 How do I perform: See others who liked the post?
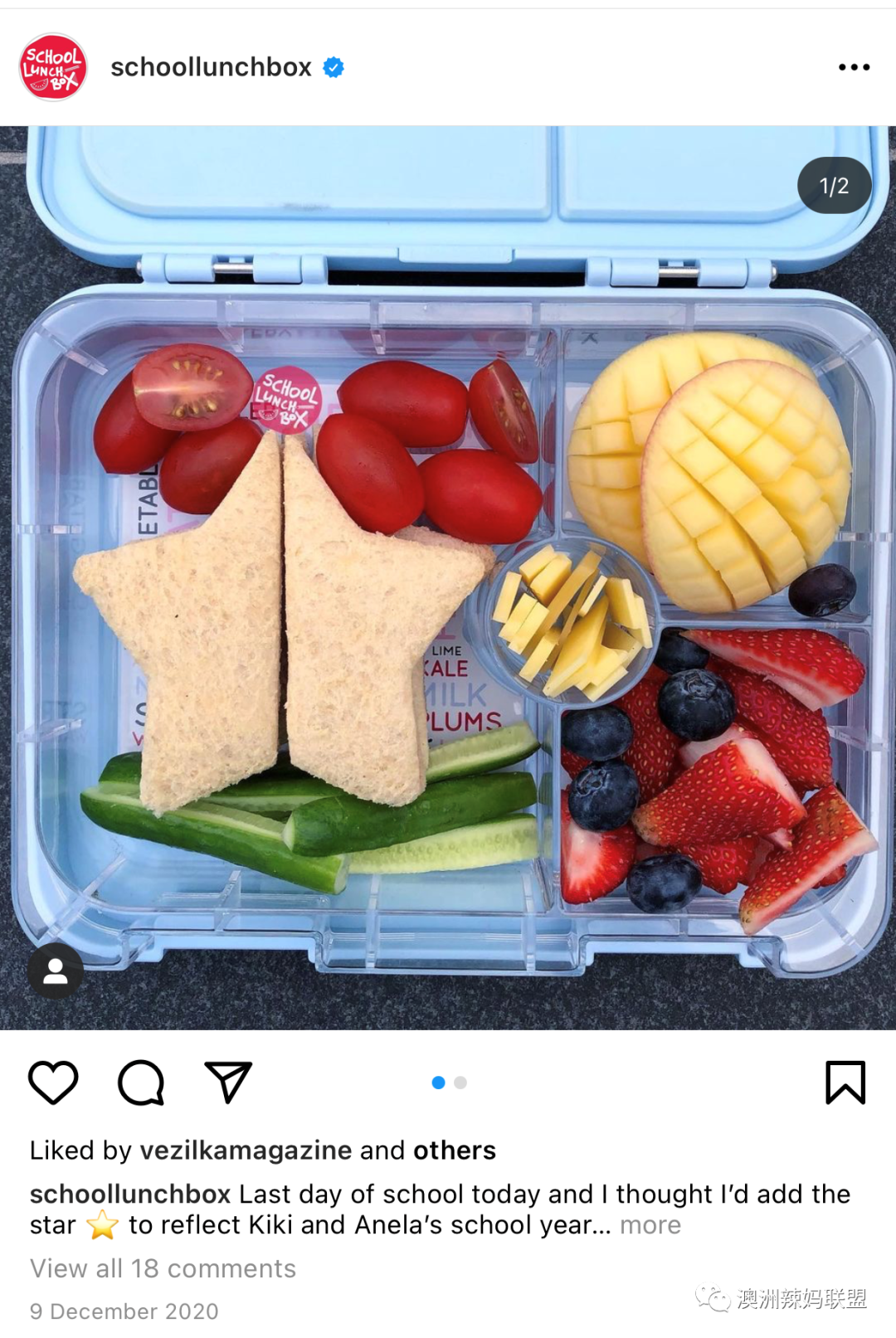454,1151
